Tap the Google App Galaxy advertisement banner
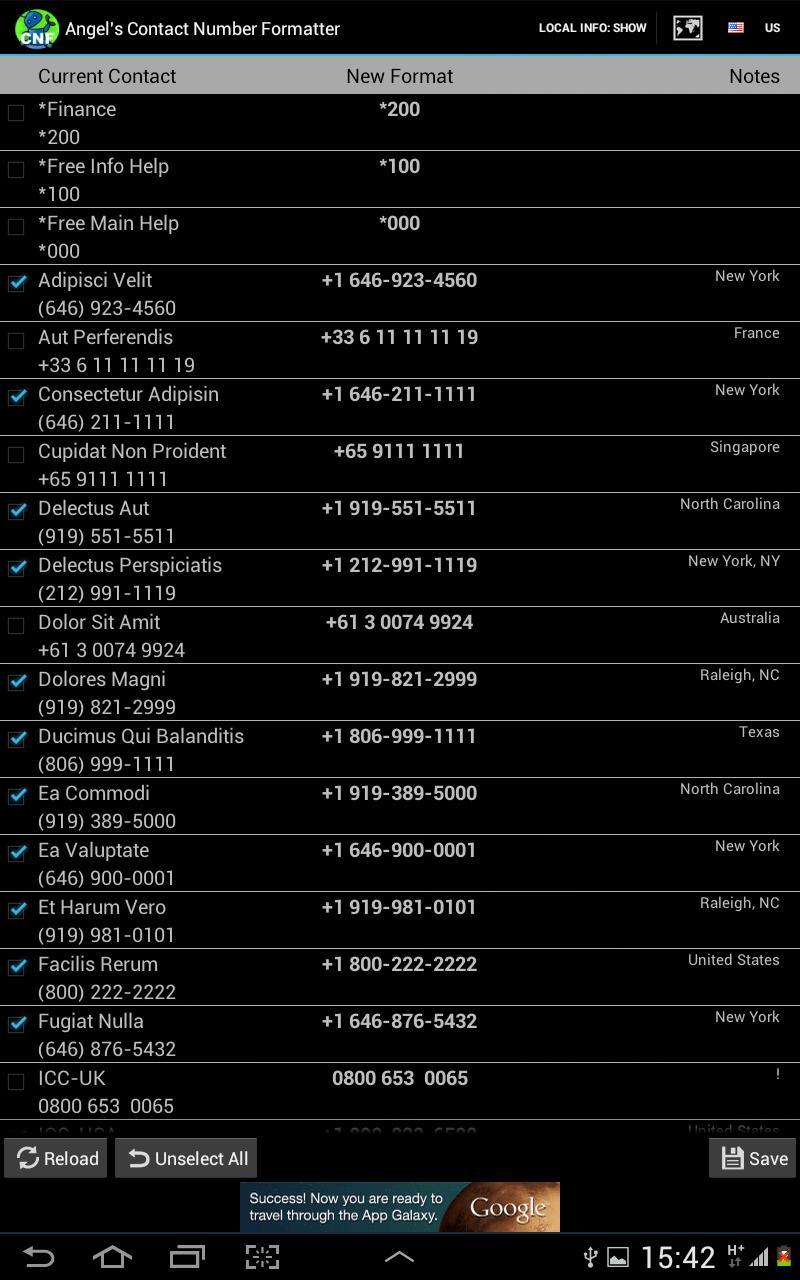 pyautogui.click(x=399, y=1207)
